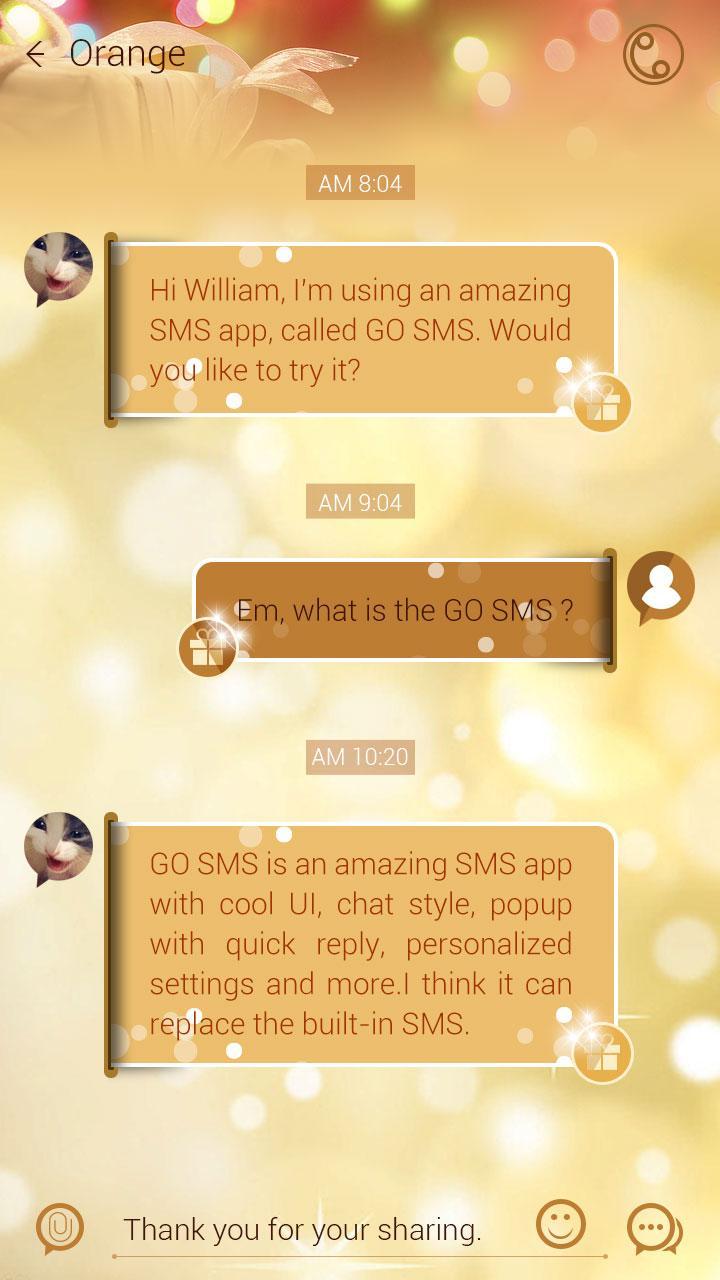Viewport: 720px width, 1280px height.
Task: Open the attachment paperclip button
Action: 59,1228
